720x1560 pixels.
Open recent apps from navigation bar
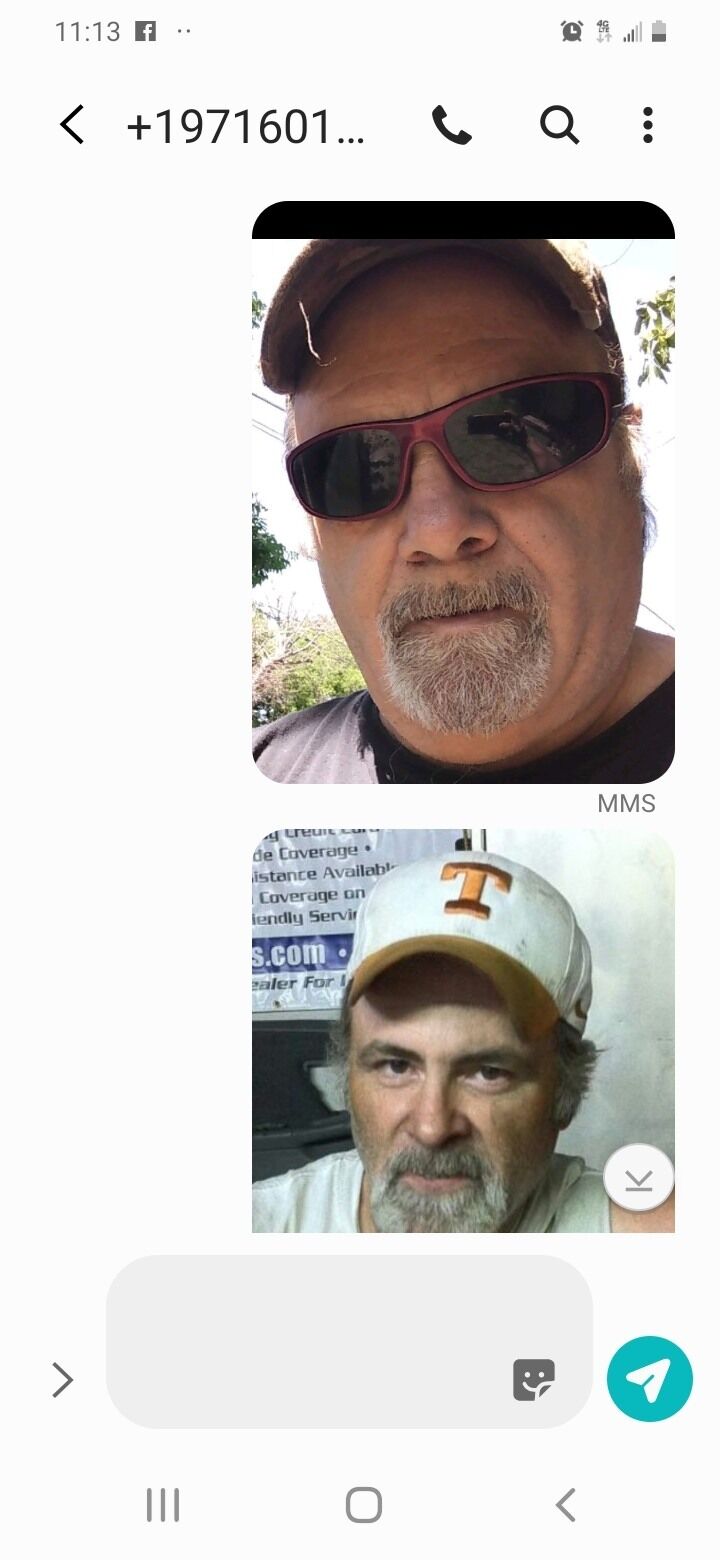point(163,1504)
